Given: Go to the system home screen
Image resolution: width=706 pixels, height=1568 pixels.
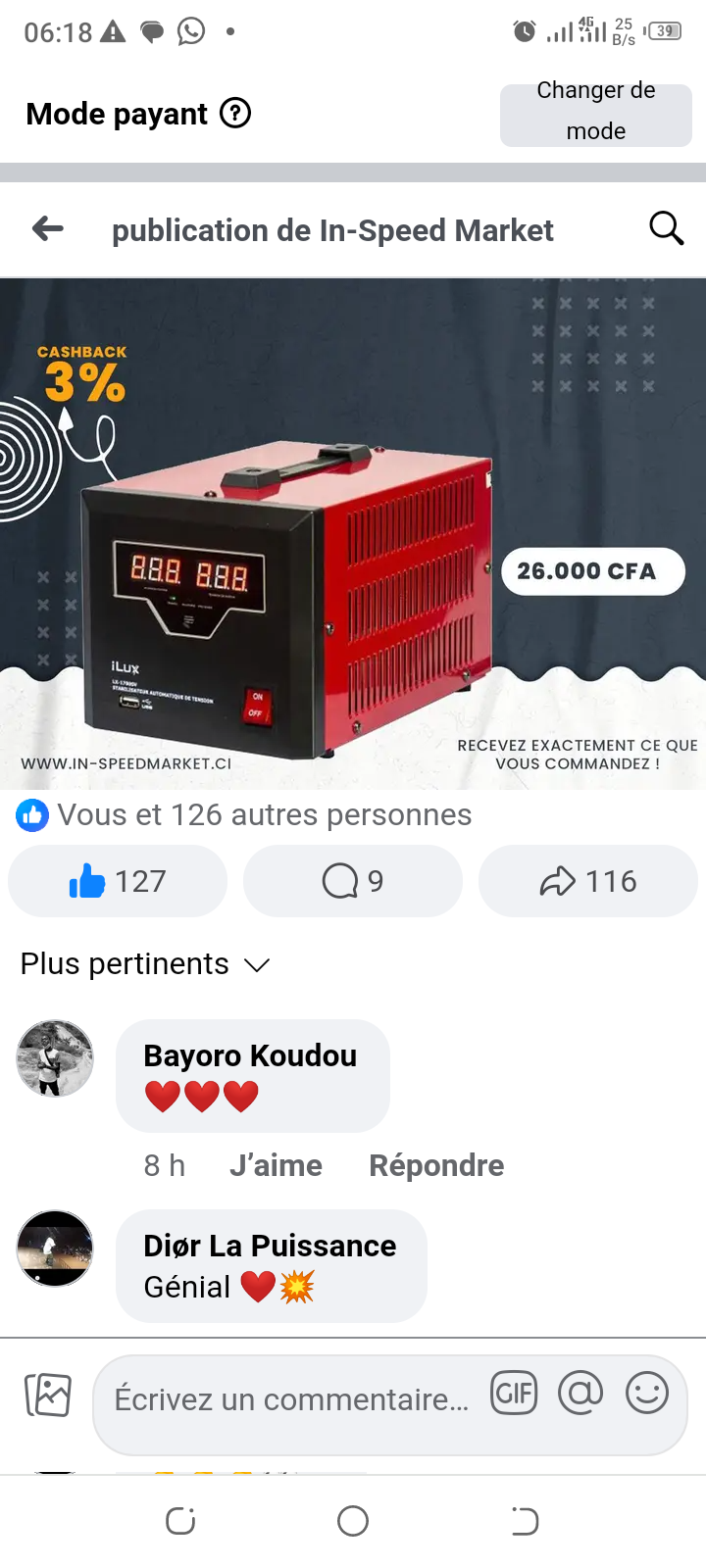Looking at the screenshot, I should click(x=353, y=1521).
